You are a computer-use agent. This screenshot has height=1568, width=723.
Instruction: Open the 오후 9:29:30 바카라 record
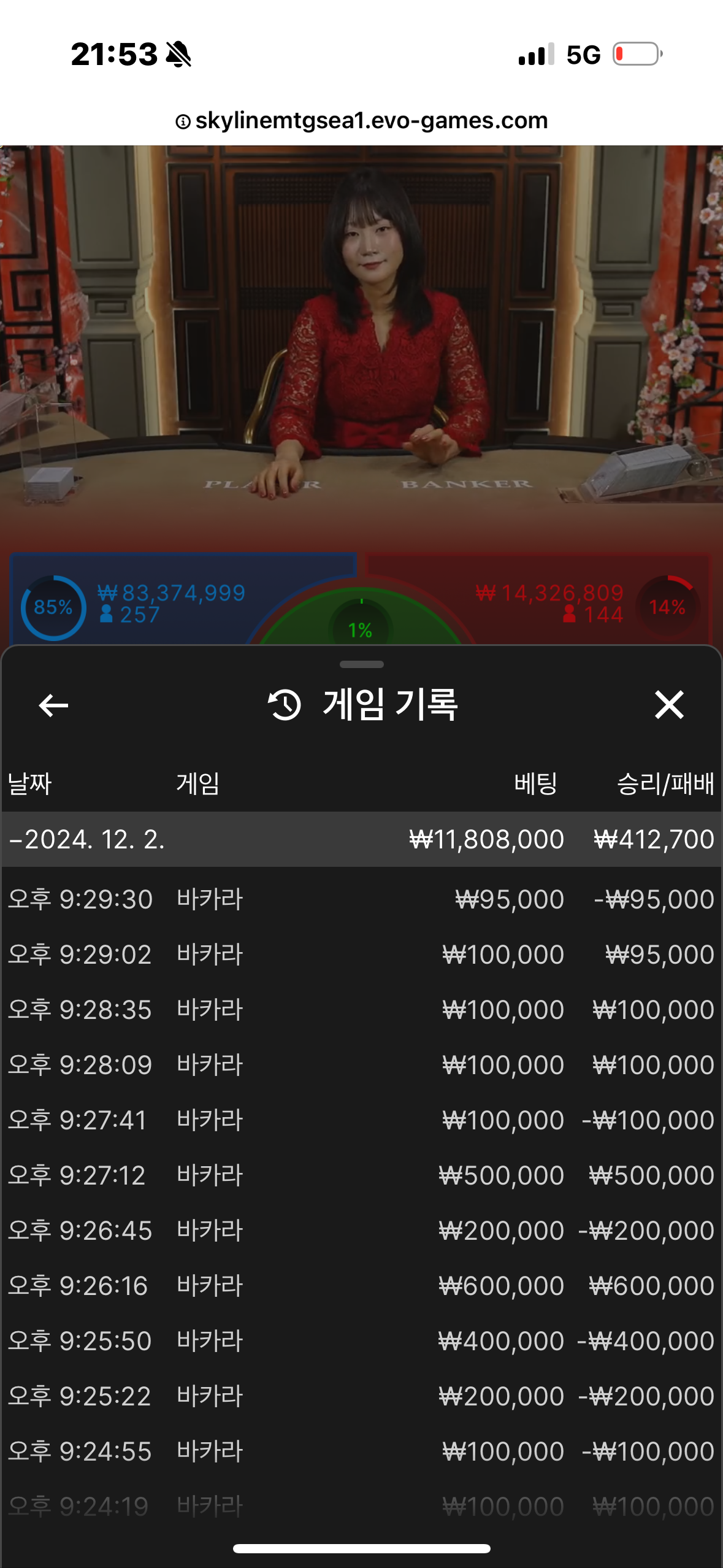coord(361,899)
